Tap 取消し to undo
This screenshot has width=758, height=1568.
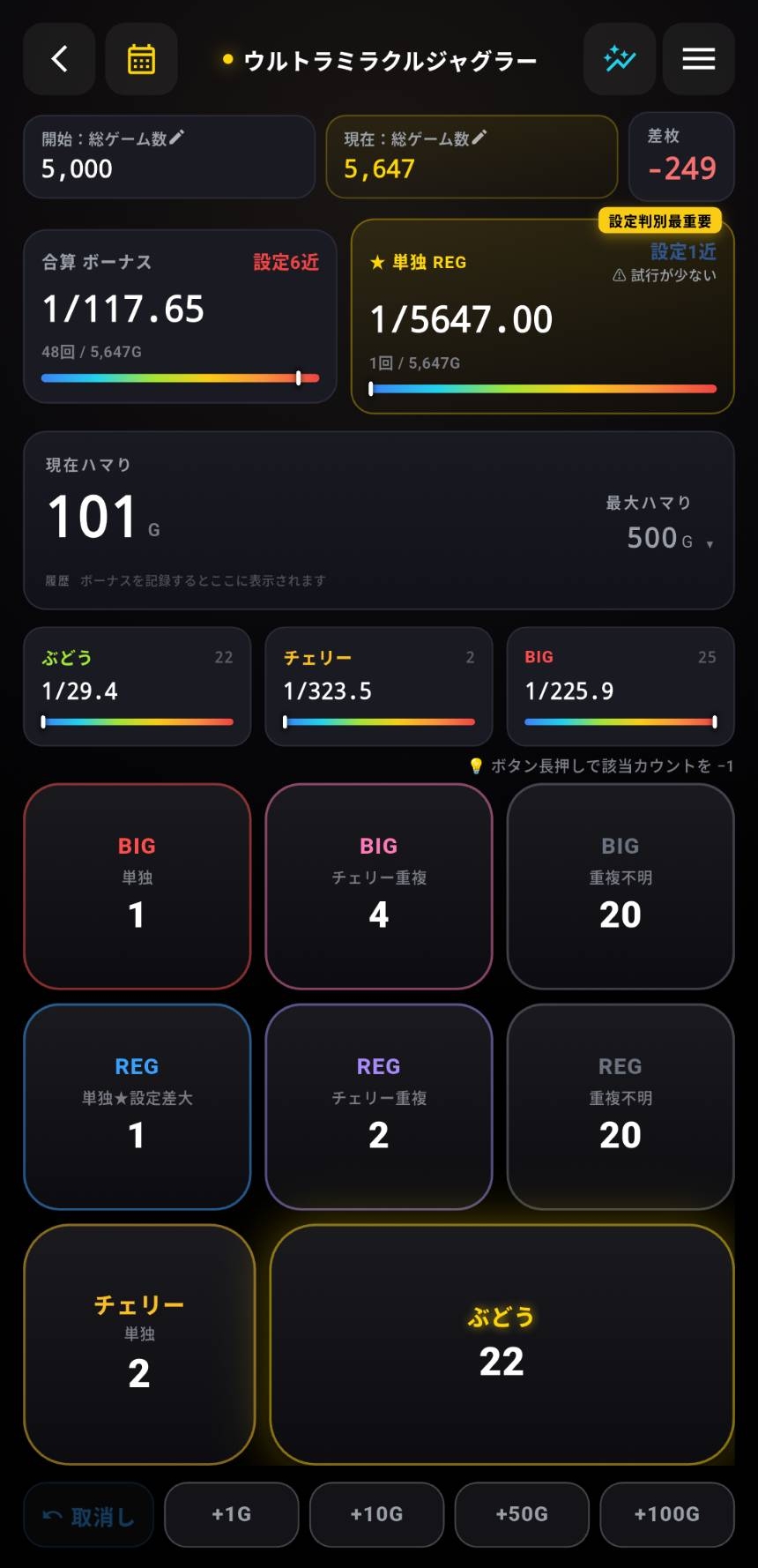pos(89,1515)
